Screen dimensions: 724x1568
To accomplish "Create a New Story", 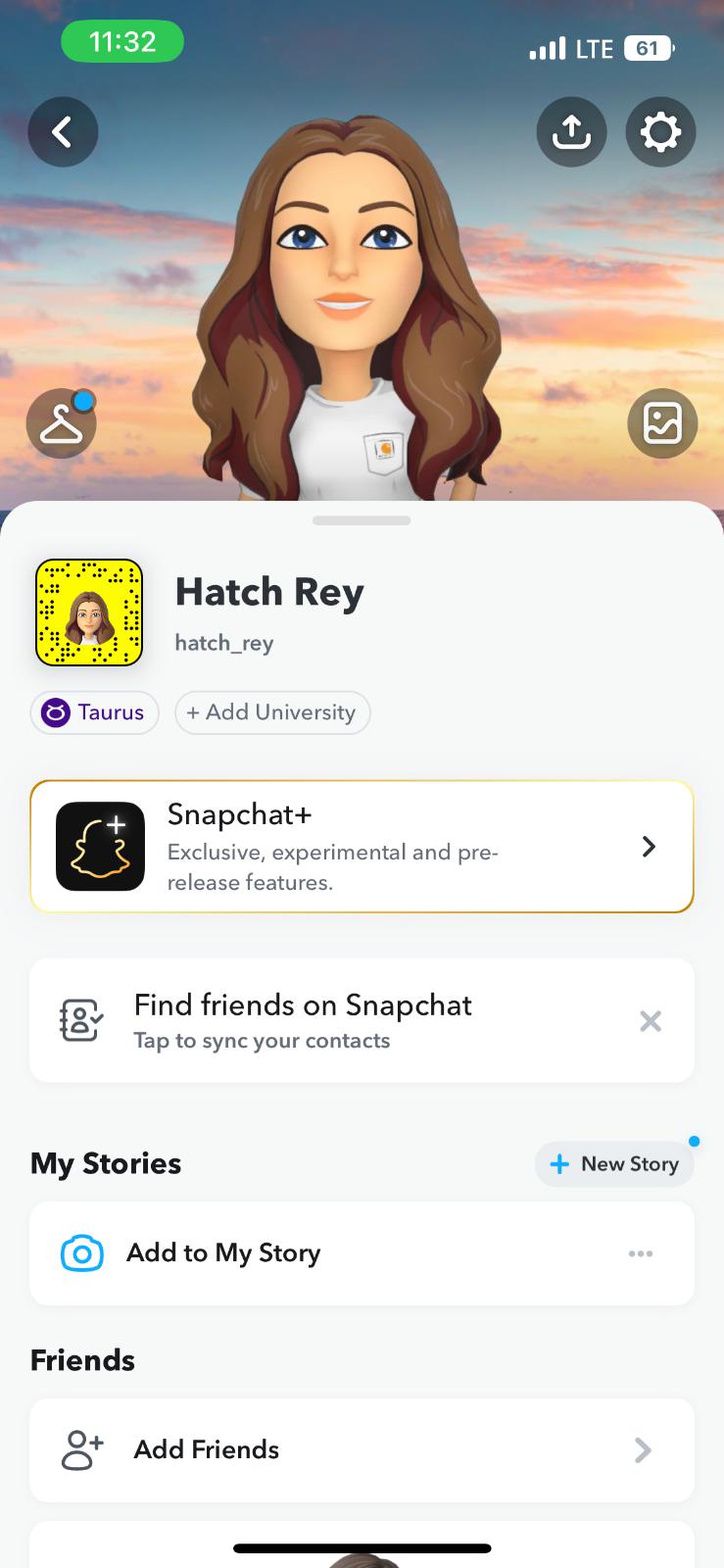I will (614, 1163).
